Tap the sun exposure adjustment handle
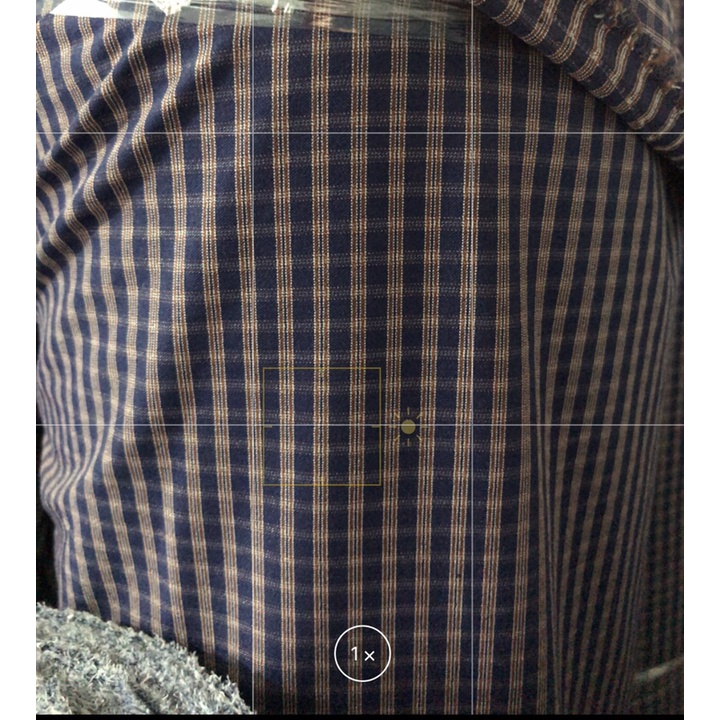 pyautogui.click(x=408, y=427)
